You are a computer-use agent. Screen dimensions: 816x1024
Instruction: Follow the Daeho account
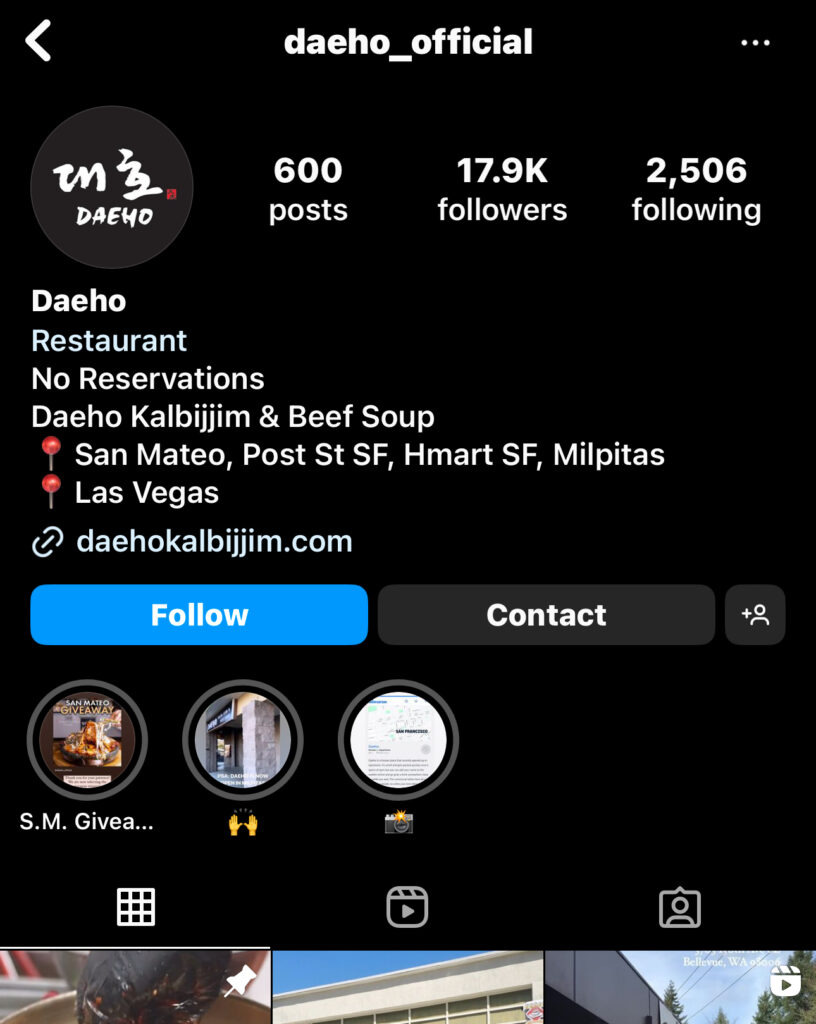point(199,614)
